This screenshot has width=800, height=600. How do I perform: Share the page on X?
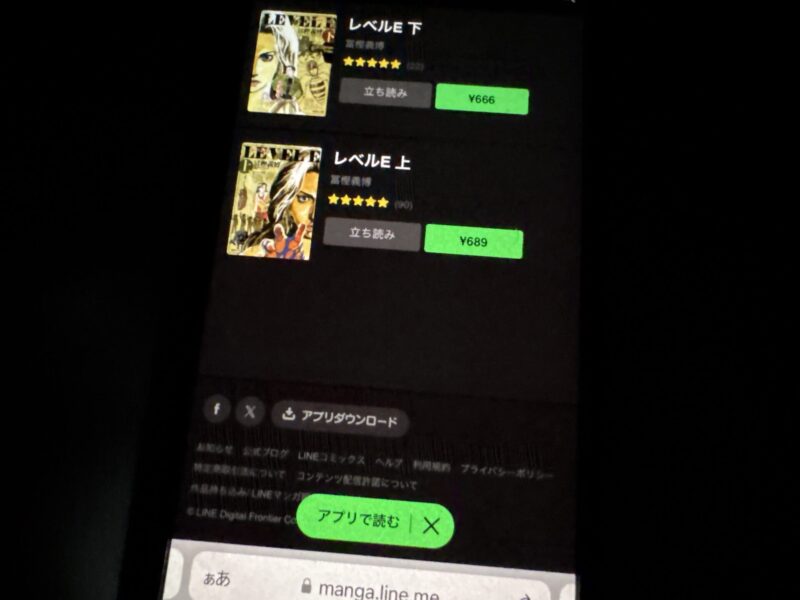(250, 410)
